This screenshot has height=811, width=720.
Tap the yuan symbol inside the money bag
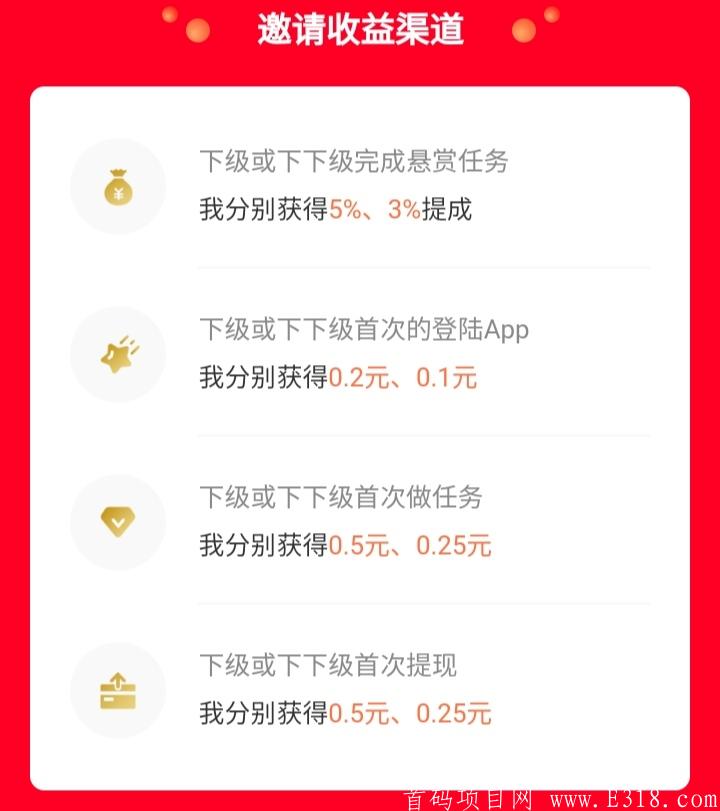(x=120, y=192)
